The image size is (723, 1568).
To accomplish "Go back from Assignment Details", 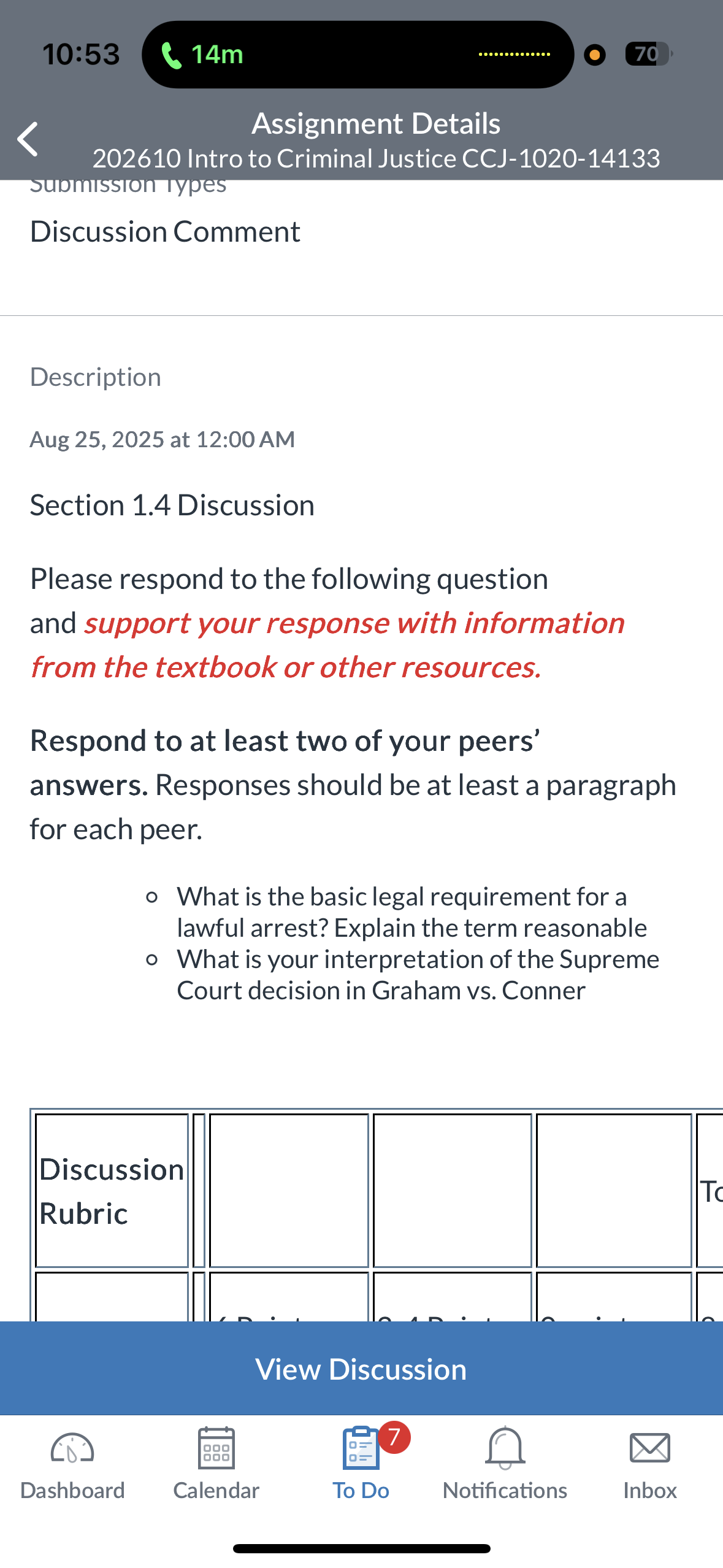I will coord(28,139).
